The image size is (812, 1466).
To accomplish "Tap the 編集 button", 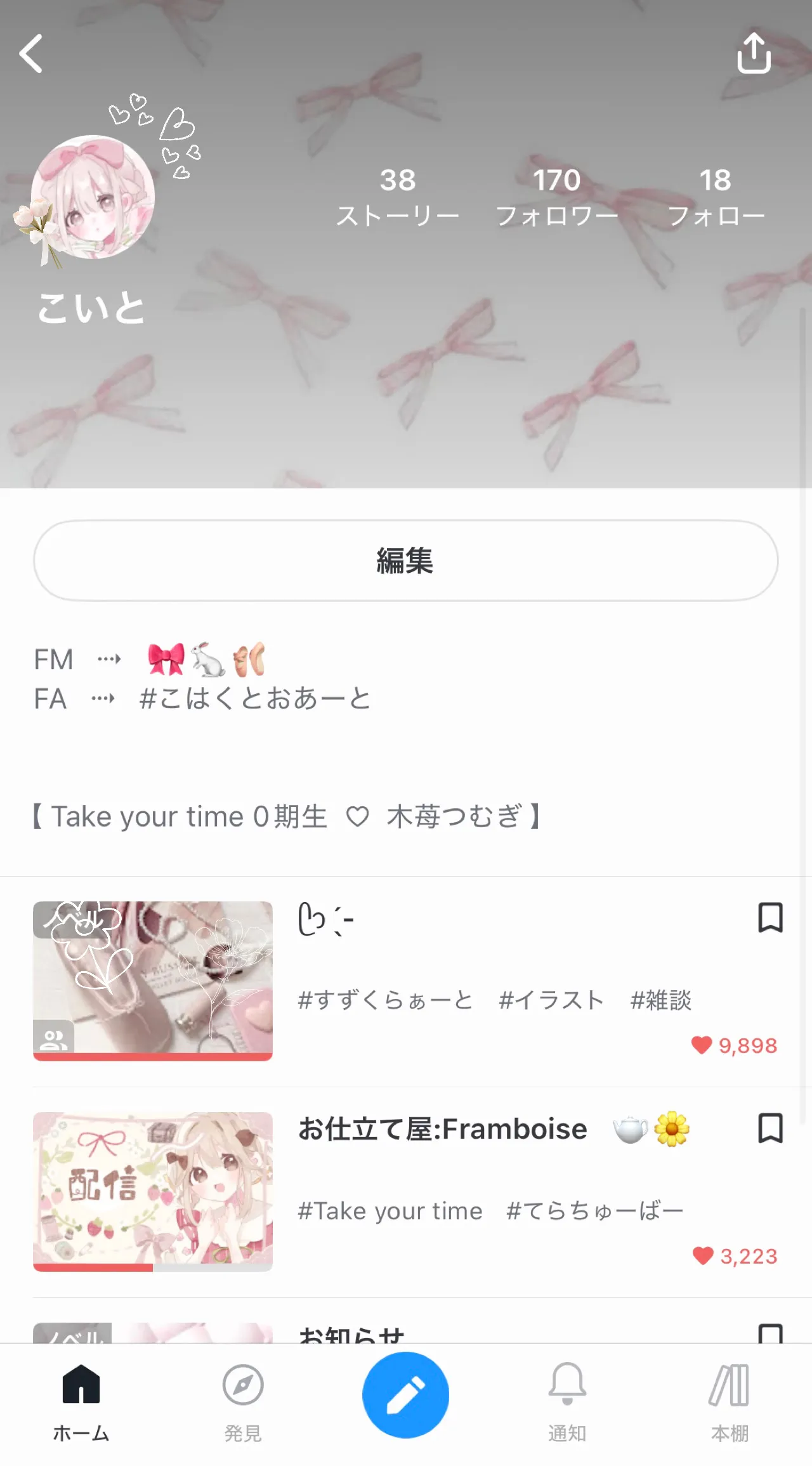I will pyautogui.click(x=406, y=561).
